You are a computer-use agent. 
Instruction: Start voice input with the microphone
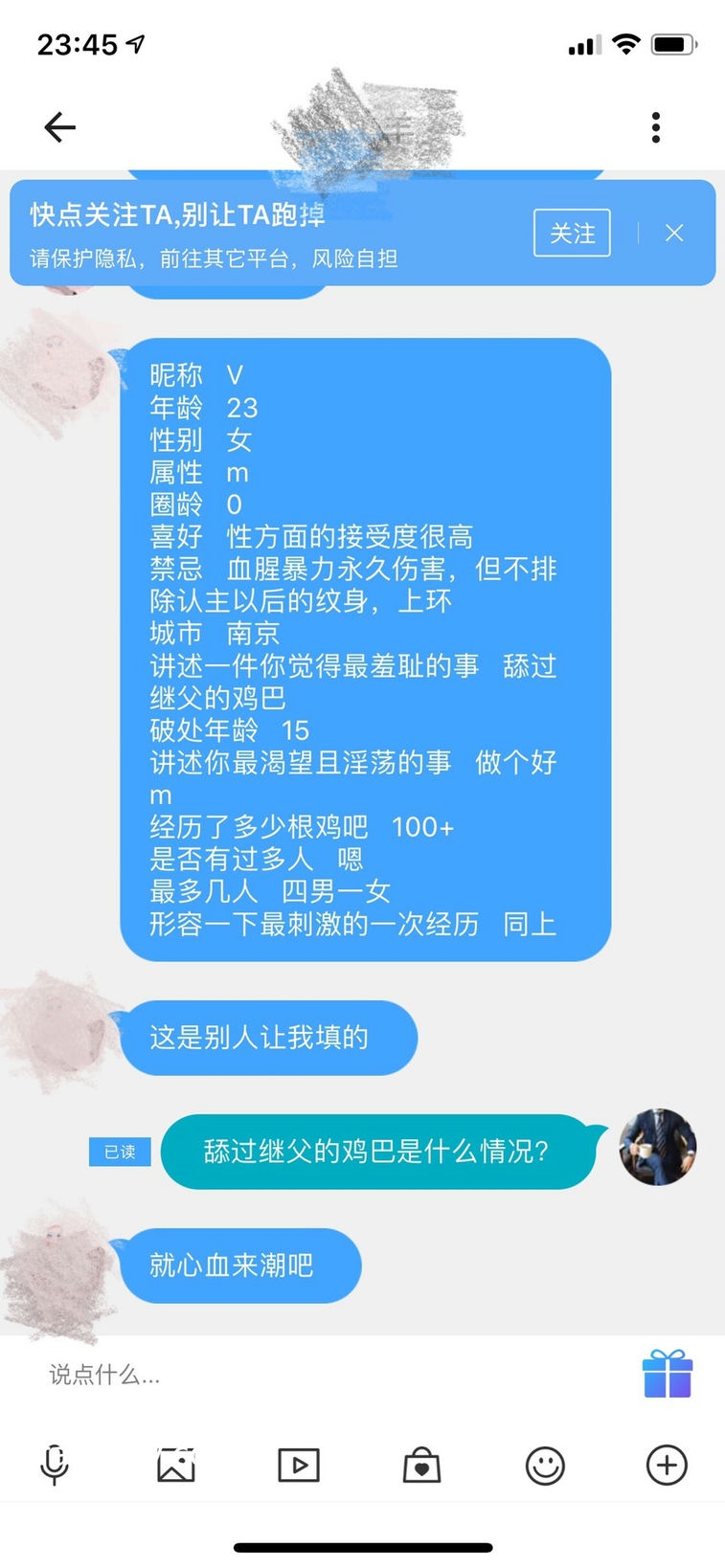[55, 1465]
